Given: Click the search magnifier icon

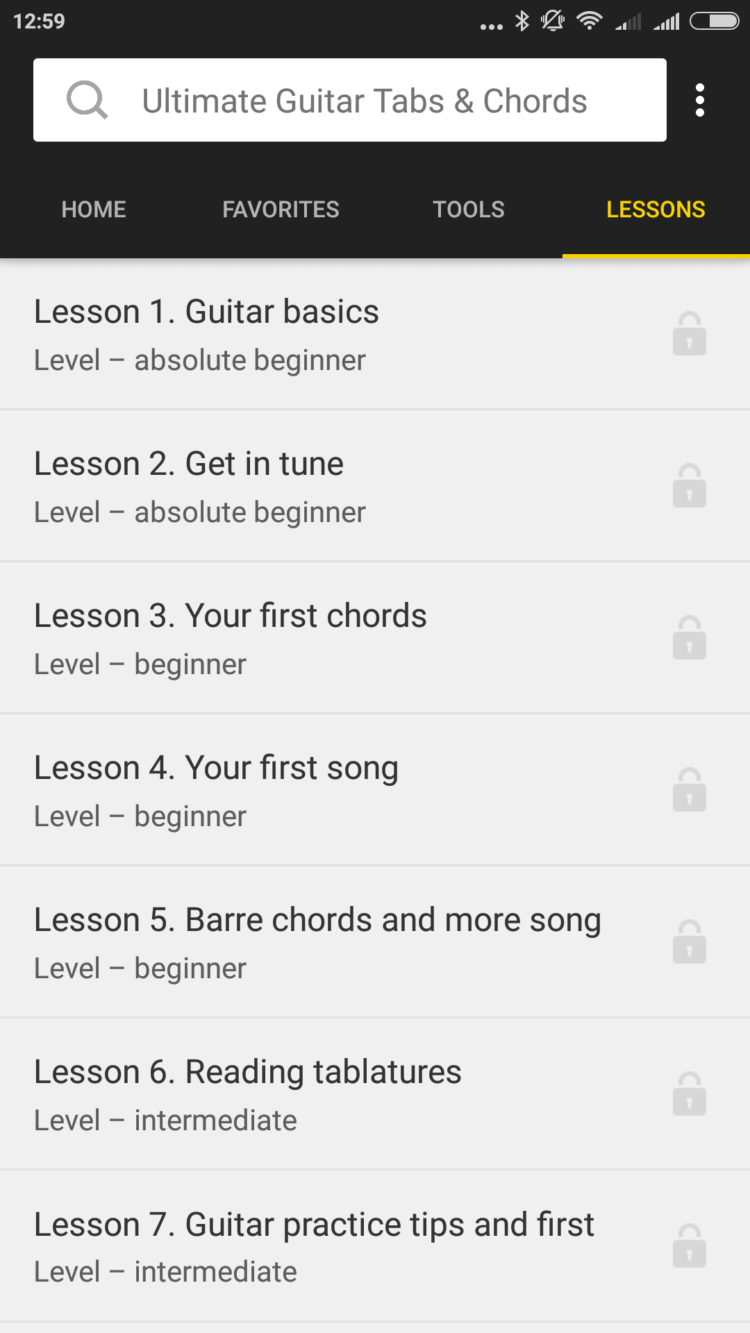Looking at the screenshot, I should pyautogui.click(x=86, y=100).
